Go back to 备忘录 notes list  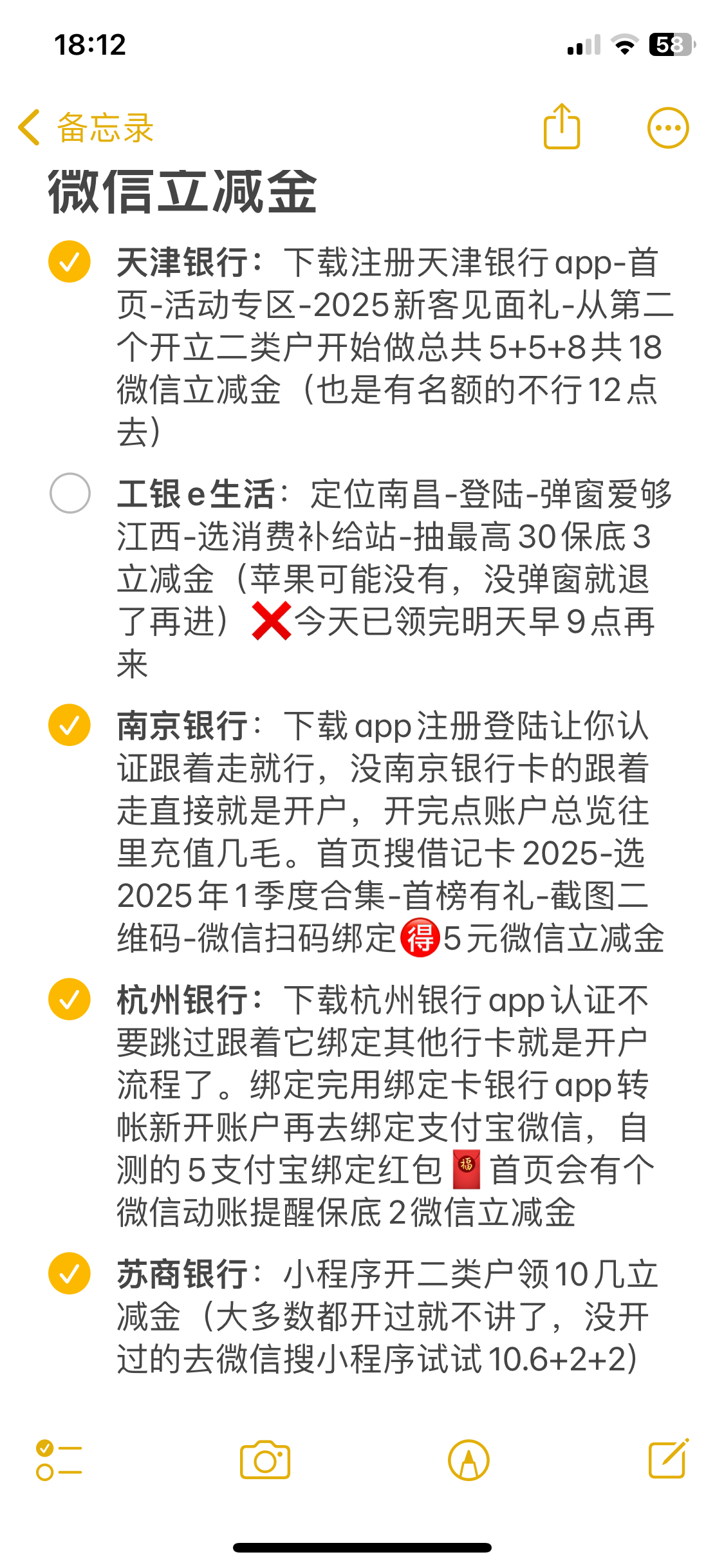pos(86,127)
